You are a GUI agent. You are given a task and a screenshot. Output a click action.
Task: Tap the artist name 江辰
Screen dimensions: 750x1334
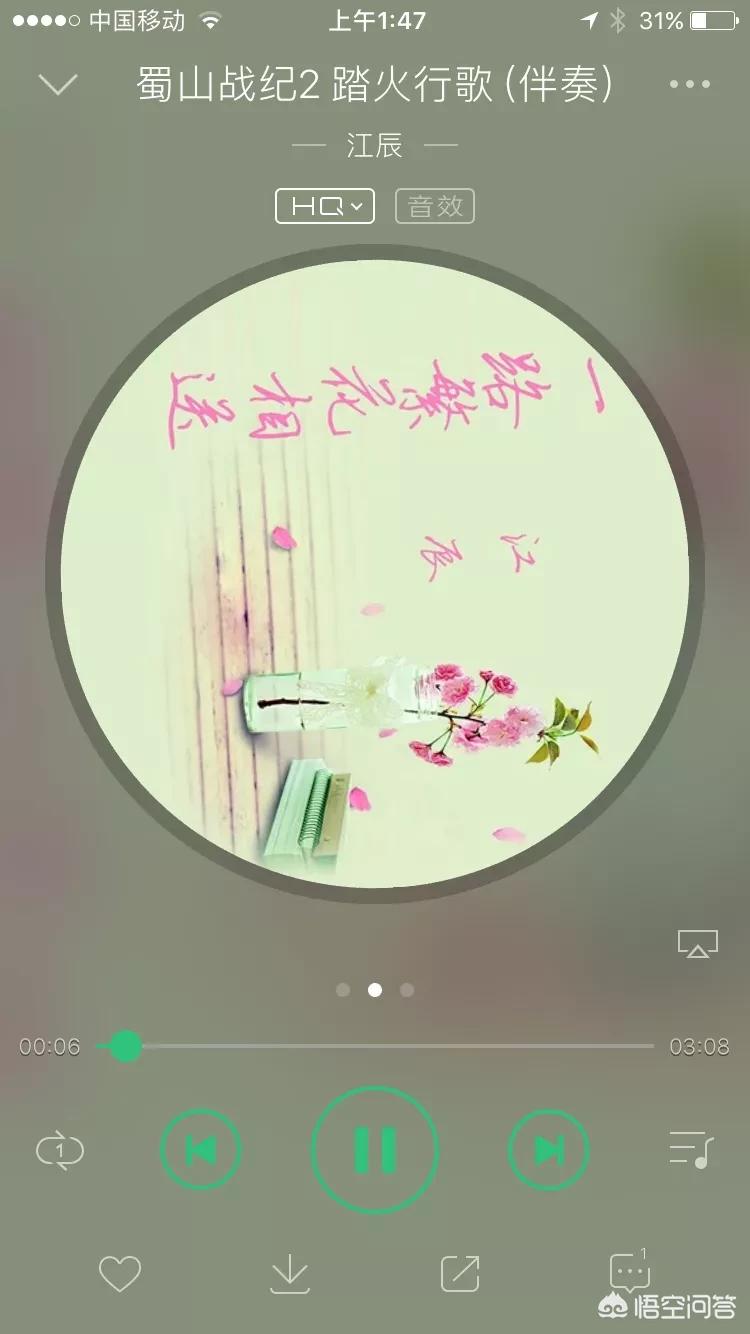pyautogui.click(x=375, y=145)
